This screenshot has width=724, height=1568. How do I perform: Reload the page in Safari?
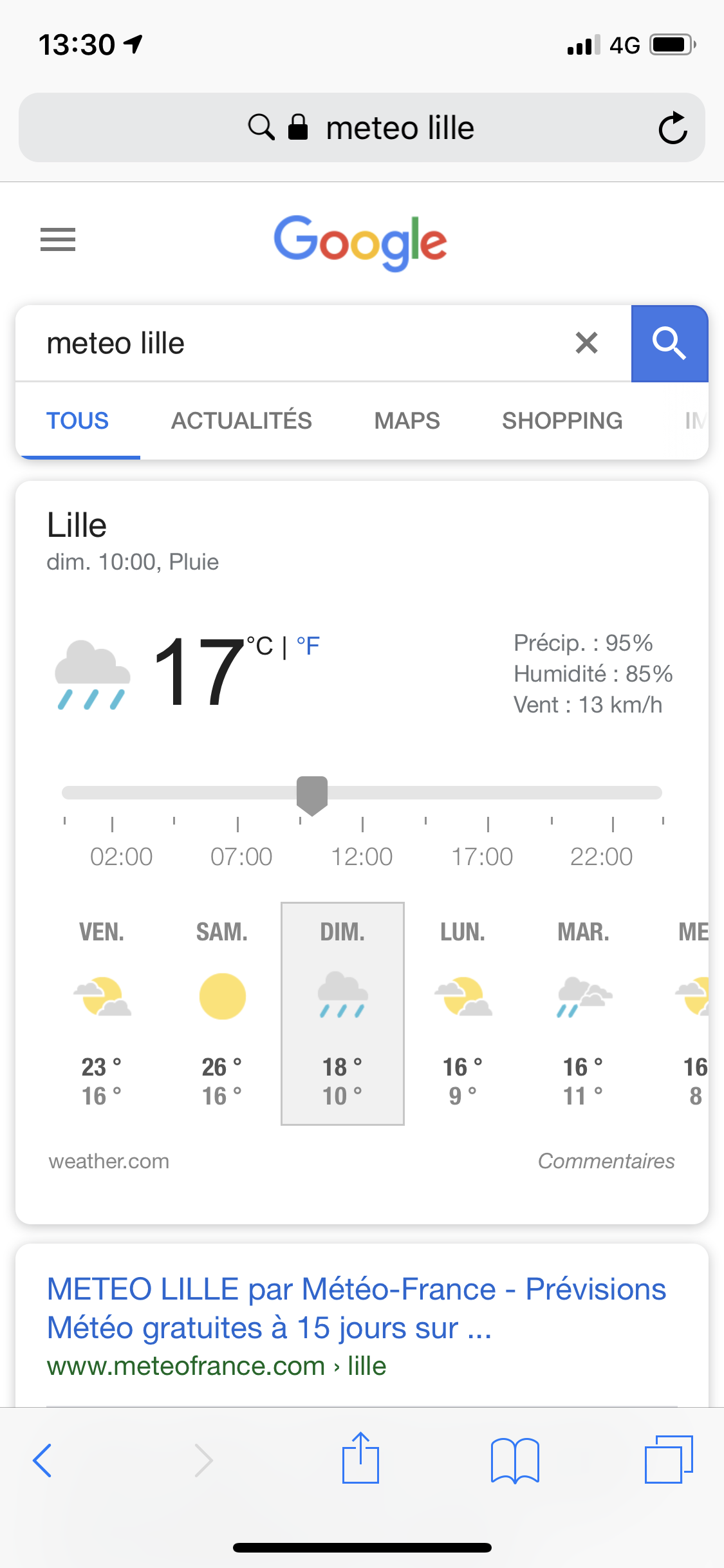pos(673,127)
